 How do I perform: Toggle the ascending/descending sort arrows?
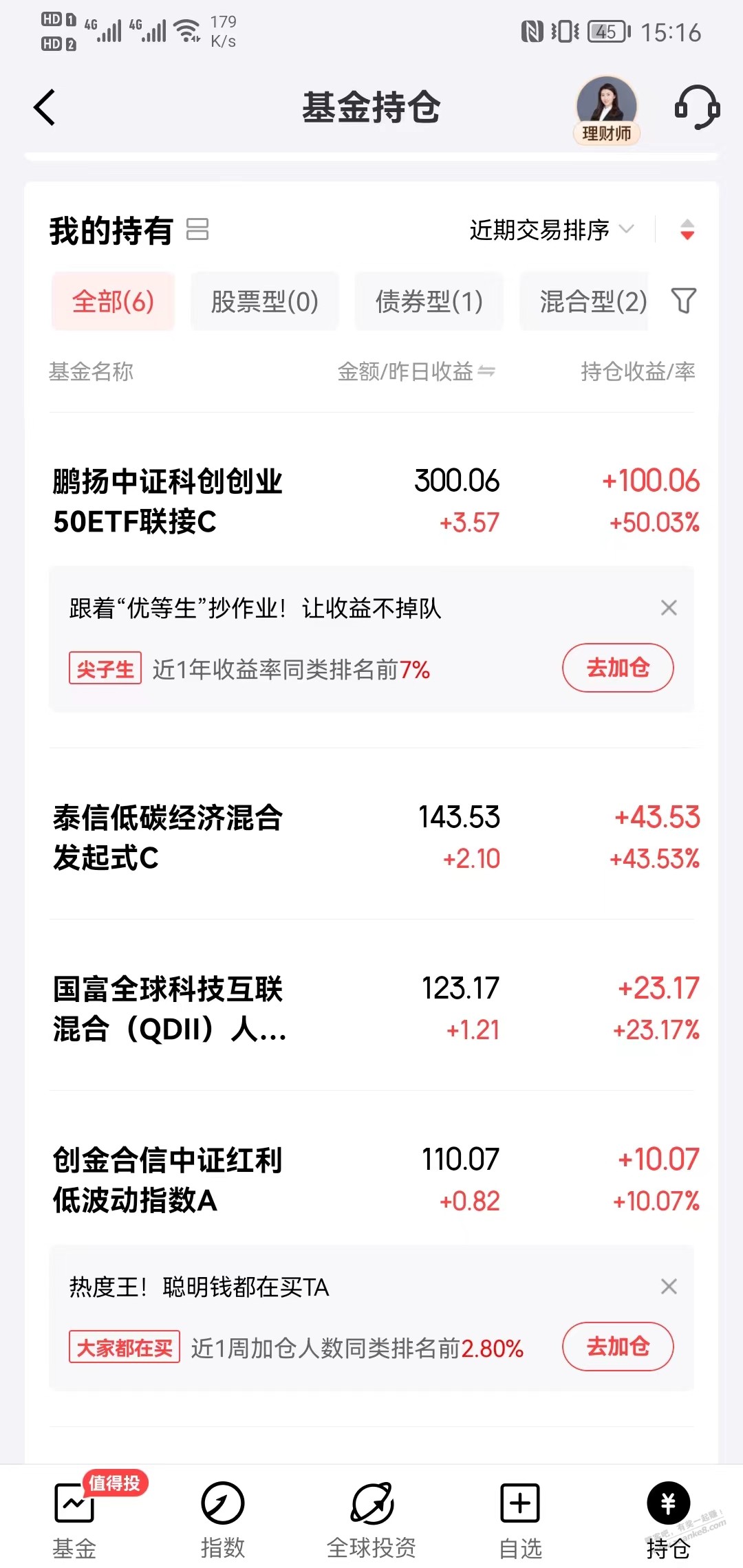pos(687,230)
